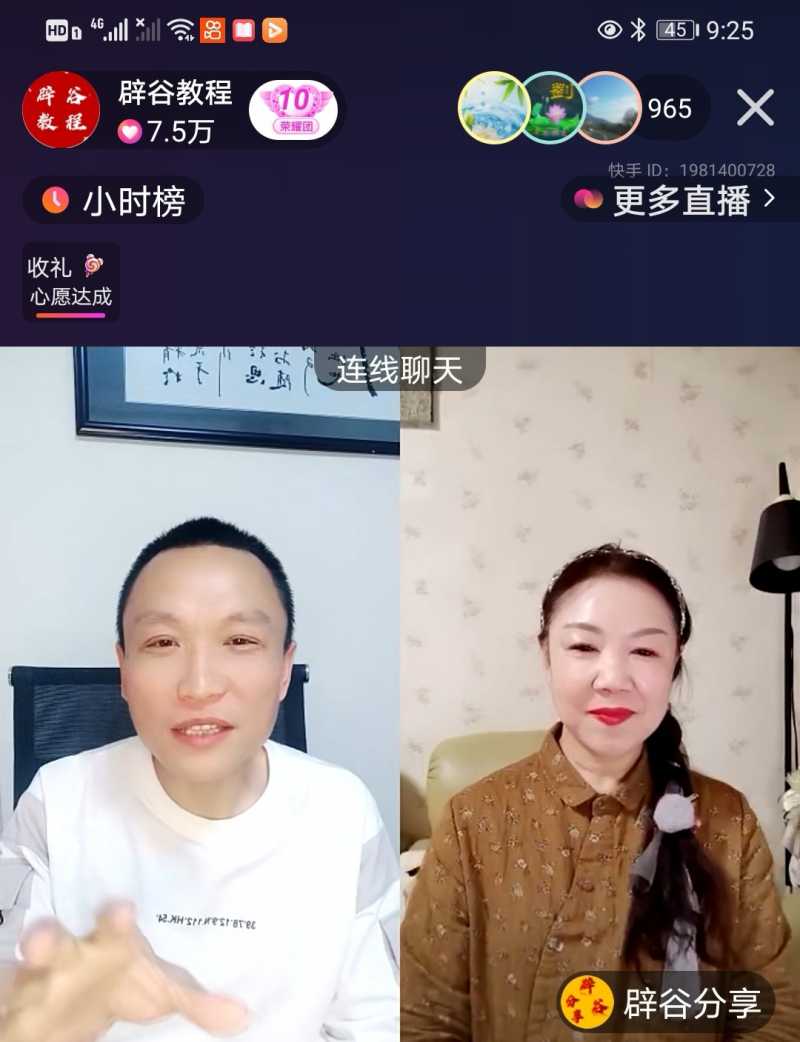This screenshot has height=1042, width=800.
Task: Open the 荣耀团 level 10 fan badge
Action: [x=292, y=110]
